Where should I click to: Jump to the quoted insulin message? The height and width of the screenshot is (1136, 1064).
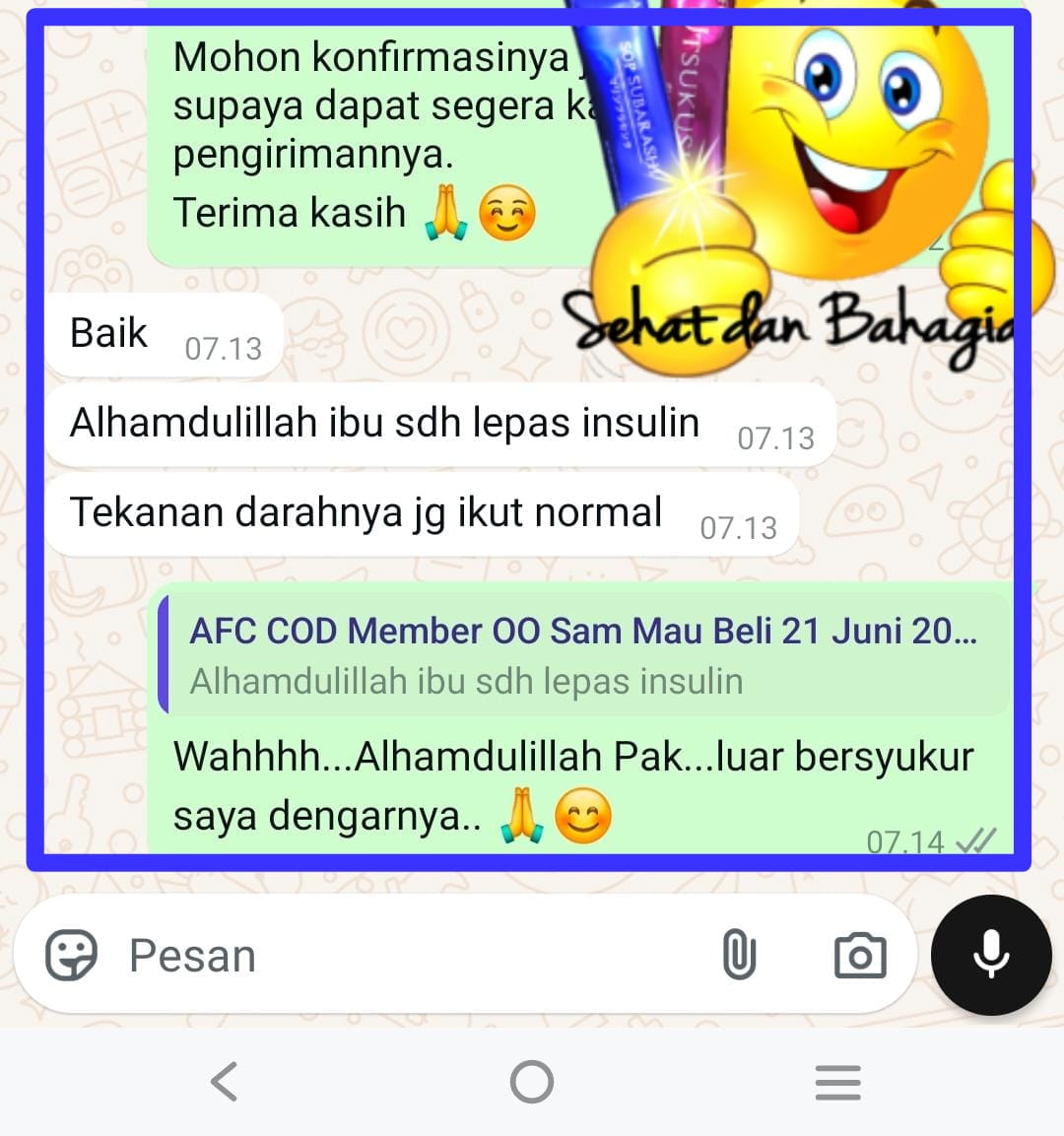pyautogui.click(x=583, y=654)
